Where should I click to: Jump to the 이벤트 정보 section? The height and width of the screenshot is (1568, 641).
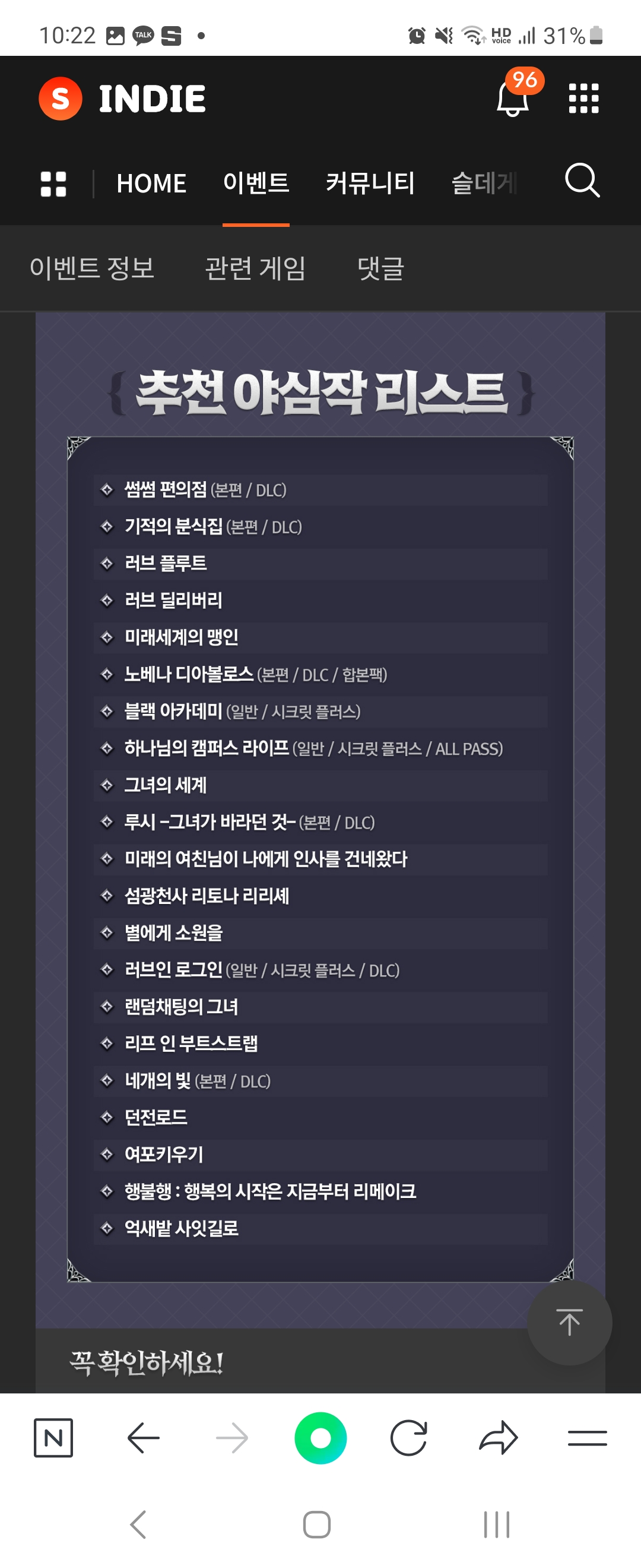92,268
